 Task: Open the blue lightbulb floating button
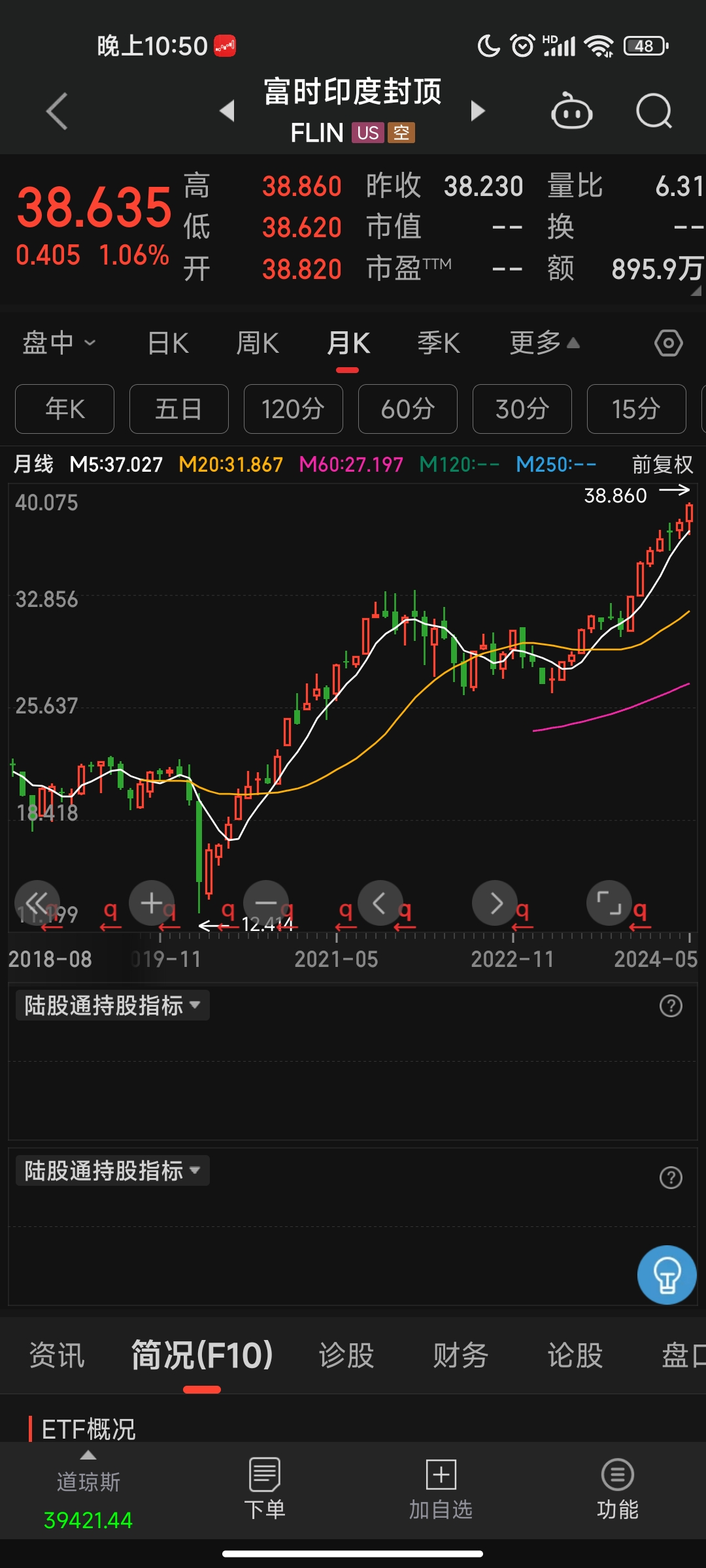tap(667, 1275)
